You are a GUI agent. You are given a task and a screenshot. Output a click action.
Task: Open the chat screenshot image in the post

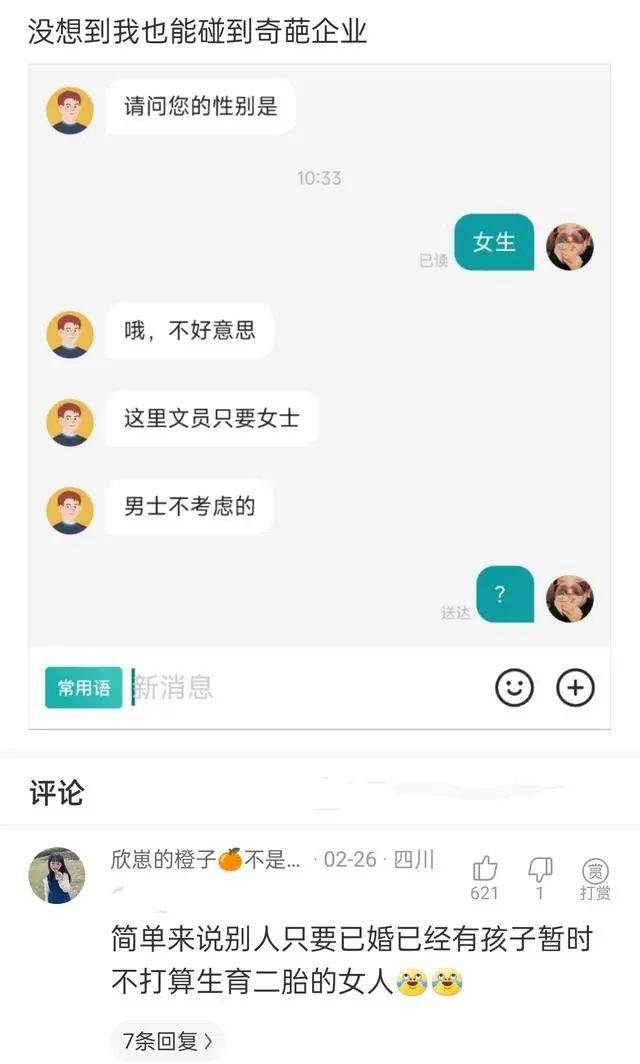320,400
